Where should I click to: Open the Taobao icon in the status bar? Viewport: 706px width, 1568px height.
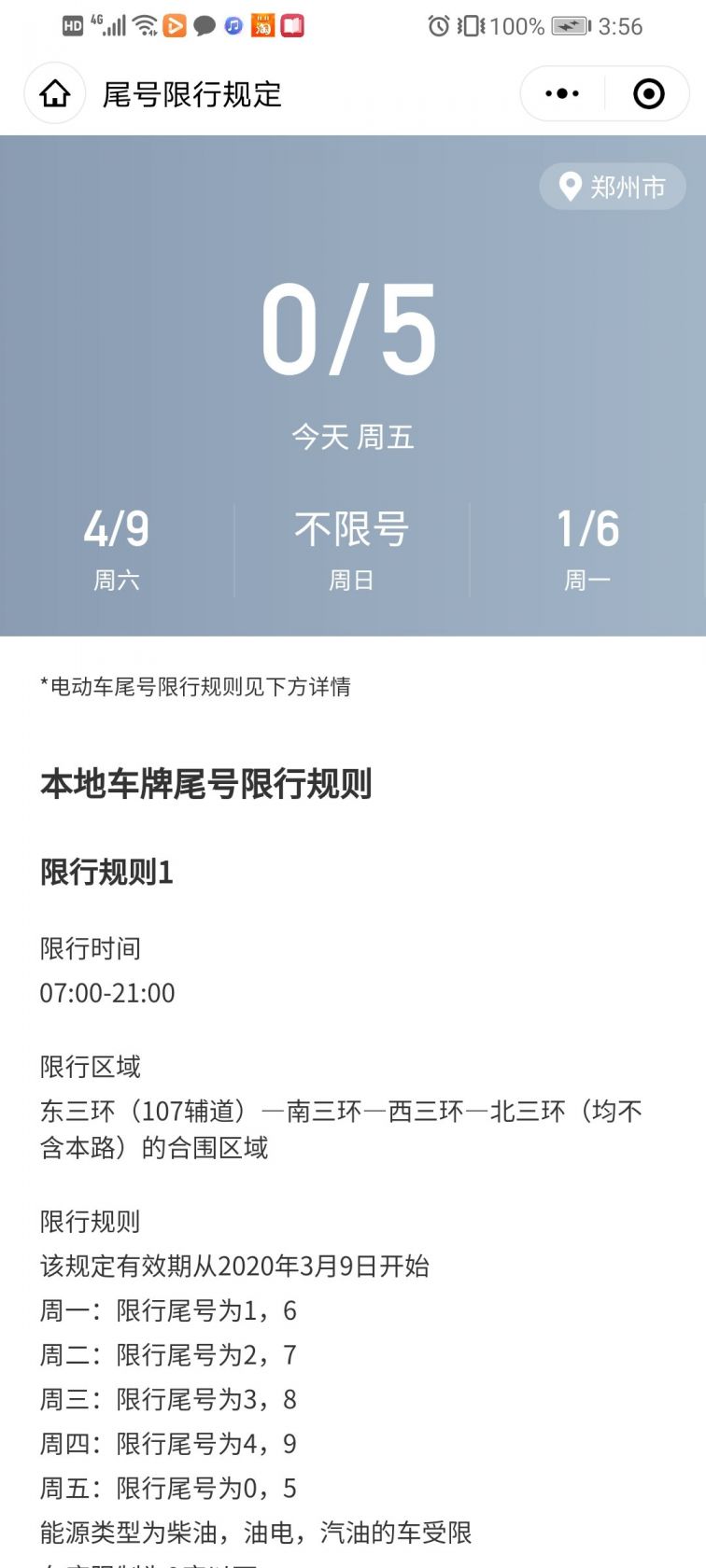(x=264, y=26)
